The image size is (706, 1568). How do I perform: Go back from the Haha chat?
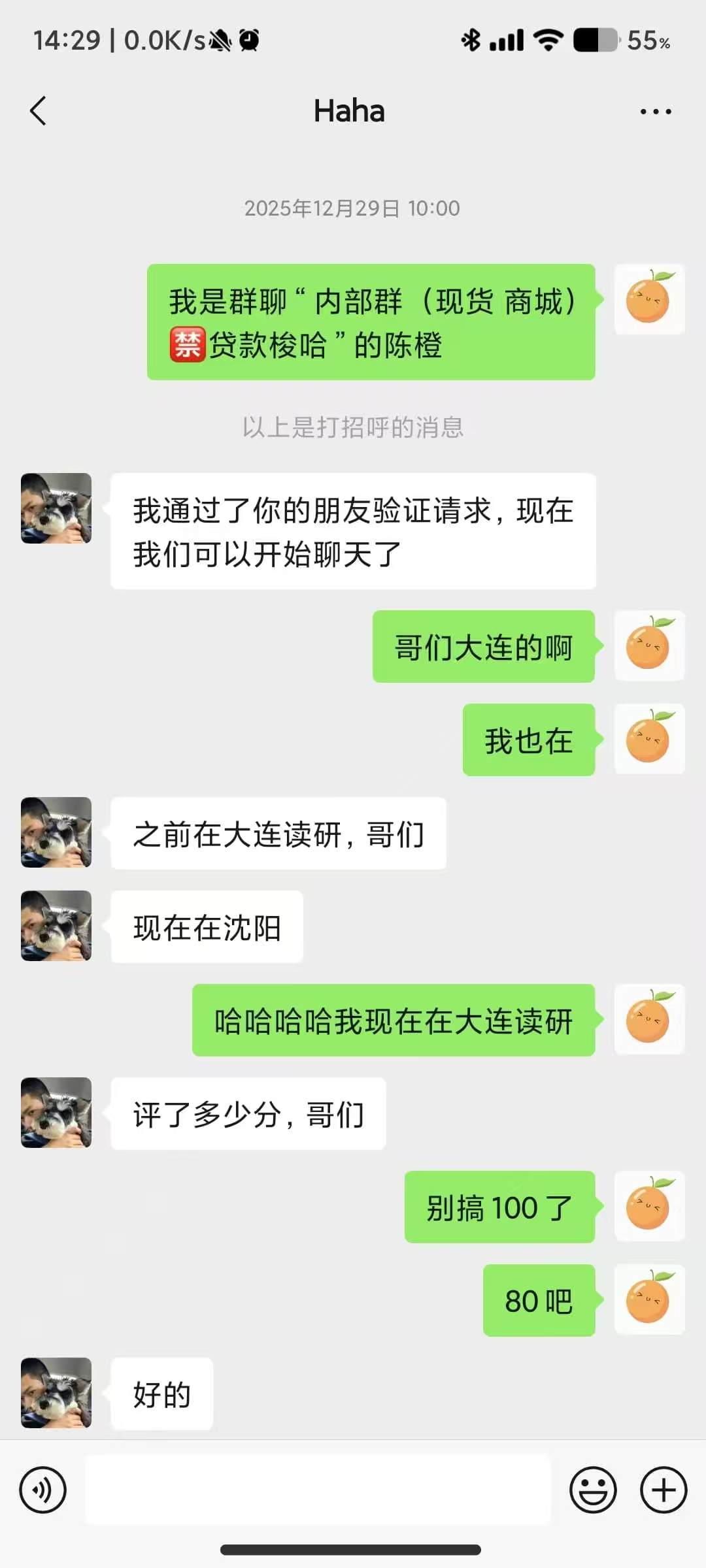pyautogui.click(x=39, y=111)
